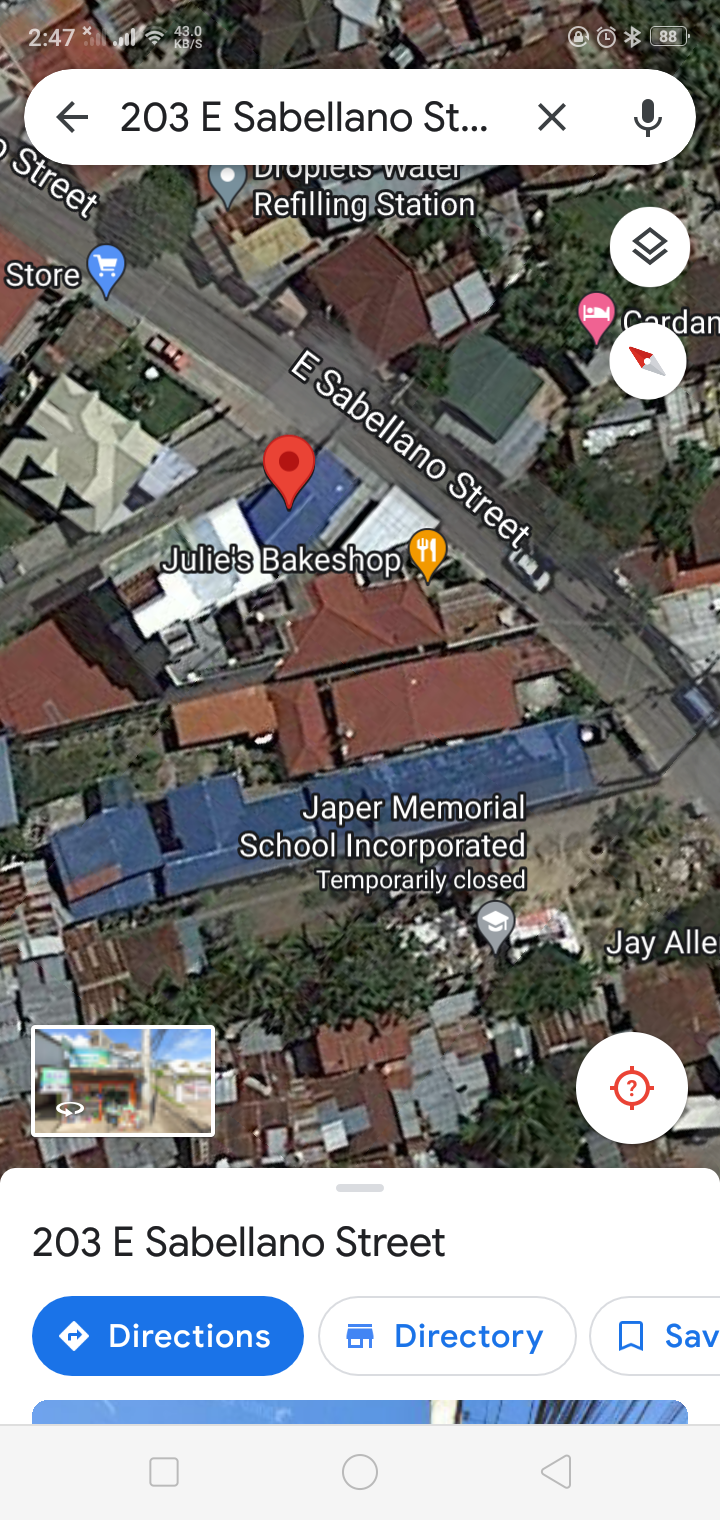Select the Julie's Bakeshop marker
This screenshot has height=1520, width=720.
point(427,553)
